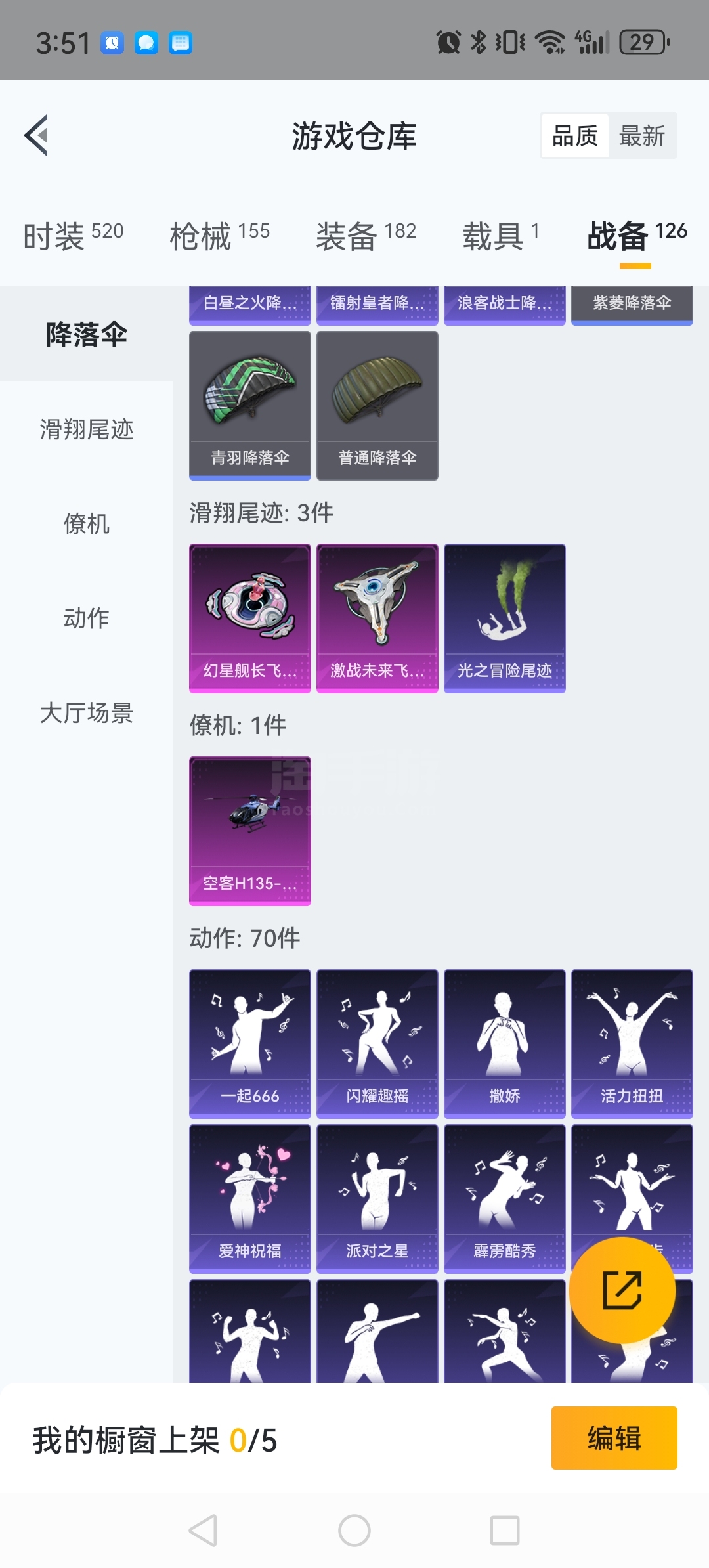Sort items by 最新
Viewport: 709px width, 1568px height.
pyautogui.click(x=642, y=136)
